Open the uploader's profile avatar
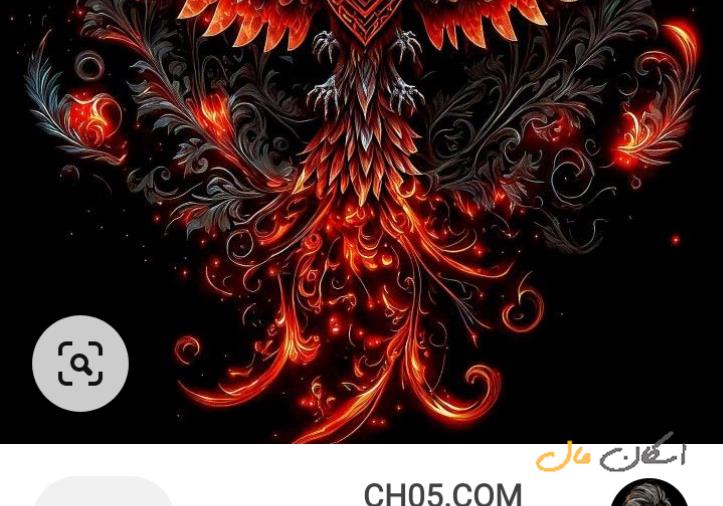 click(x=649, y=494)
